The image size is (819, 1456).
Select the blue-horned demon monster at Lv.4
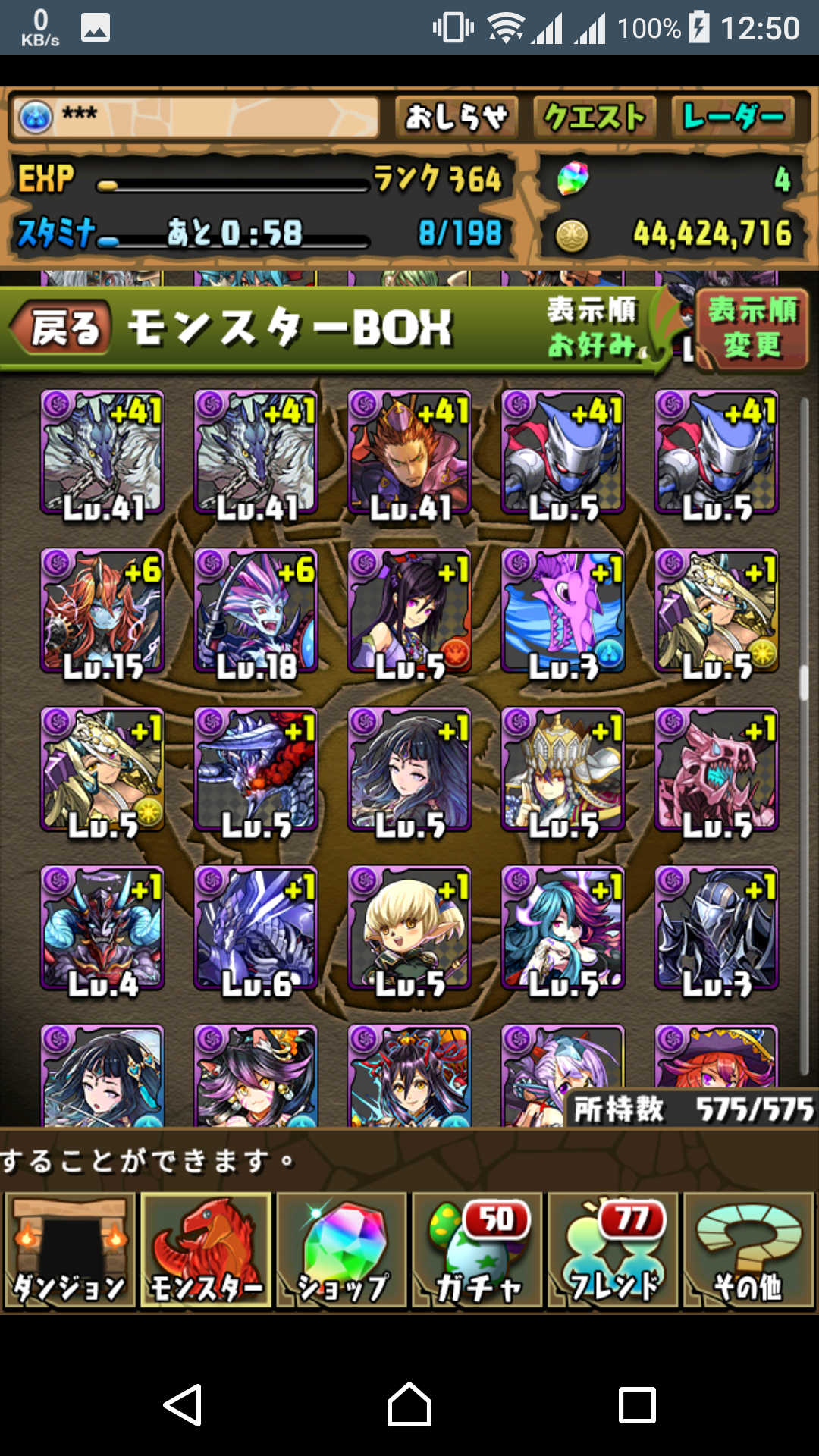pos(102,929)
